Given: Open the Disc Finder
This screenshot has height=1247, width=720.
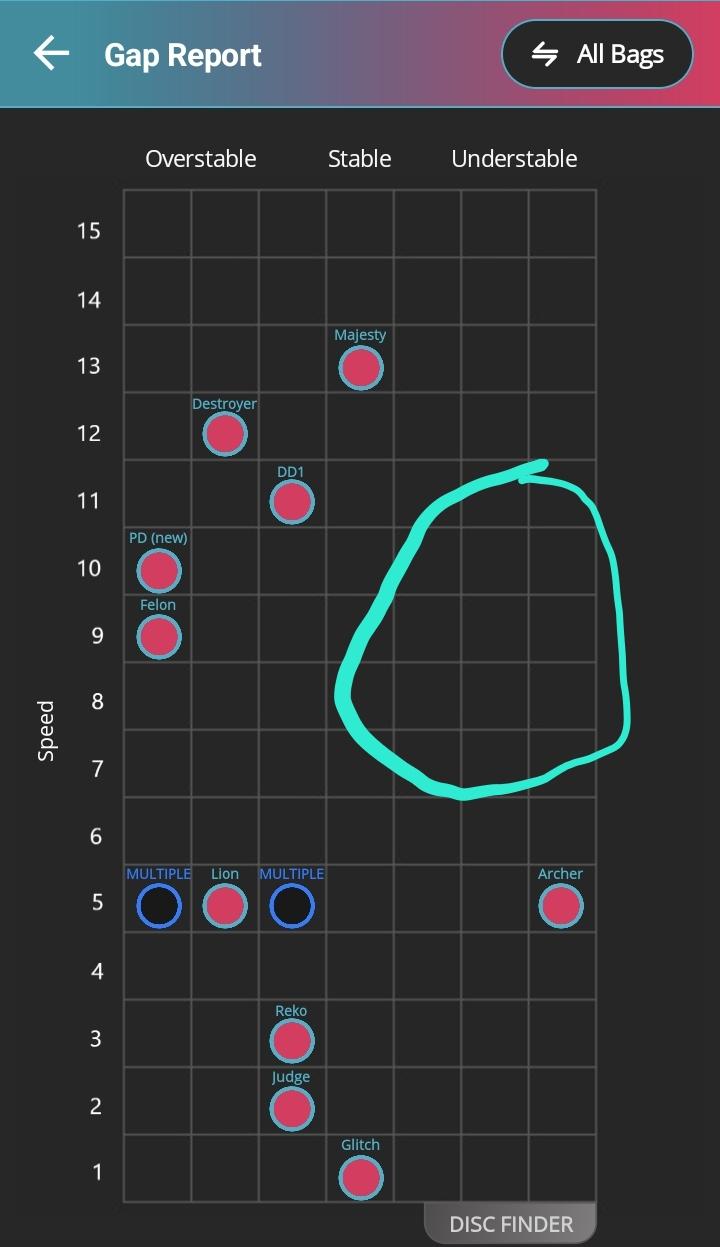Looking at the screenshot, I should [x=510, y=1224].
